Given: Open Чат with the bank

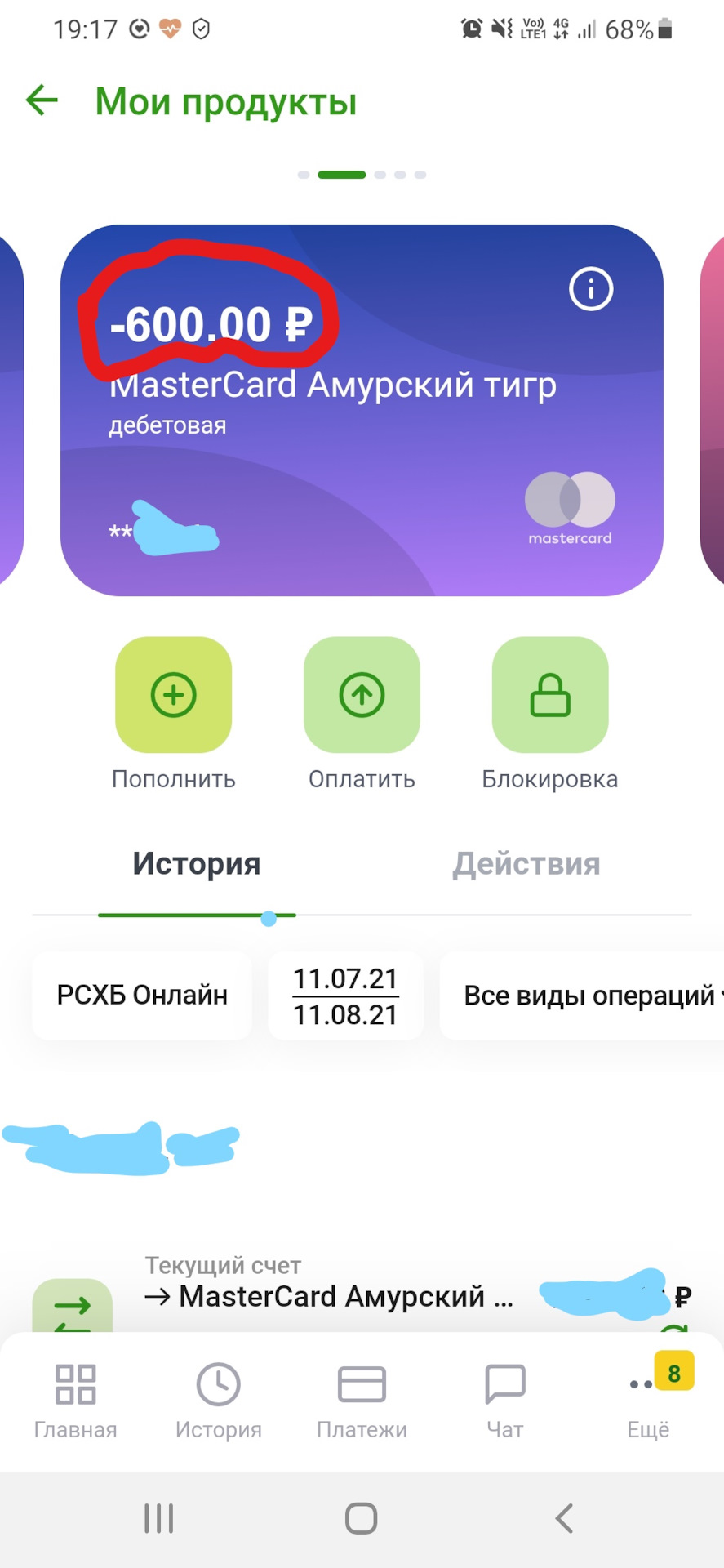Looking at the screenshot, I should pyautogui.click(x=504, y=1399).
